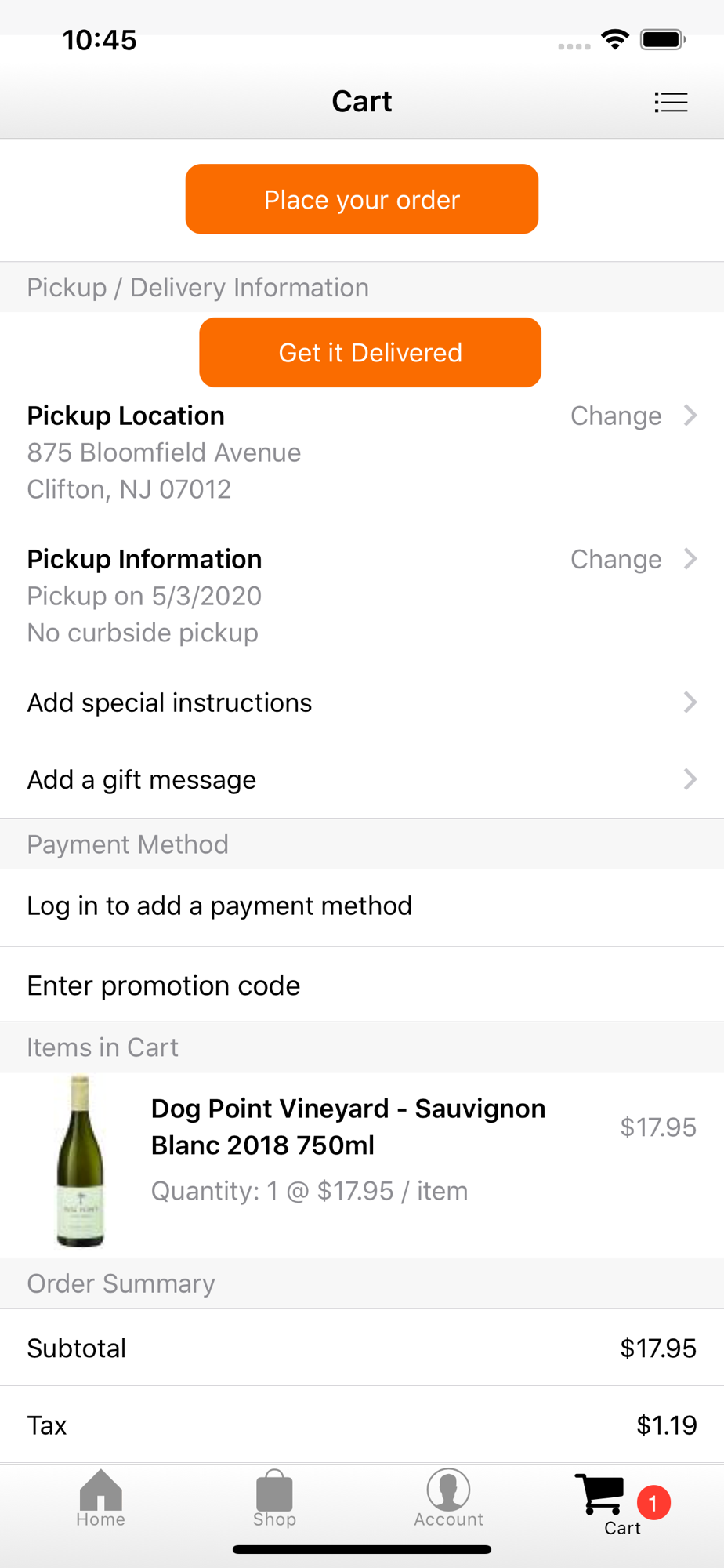Select Enter promotion code

tap(362, 985)
